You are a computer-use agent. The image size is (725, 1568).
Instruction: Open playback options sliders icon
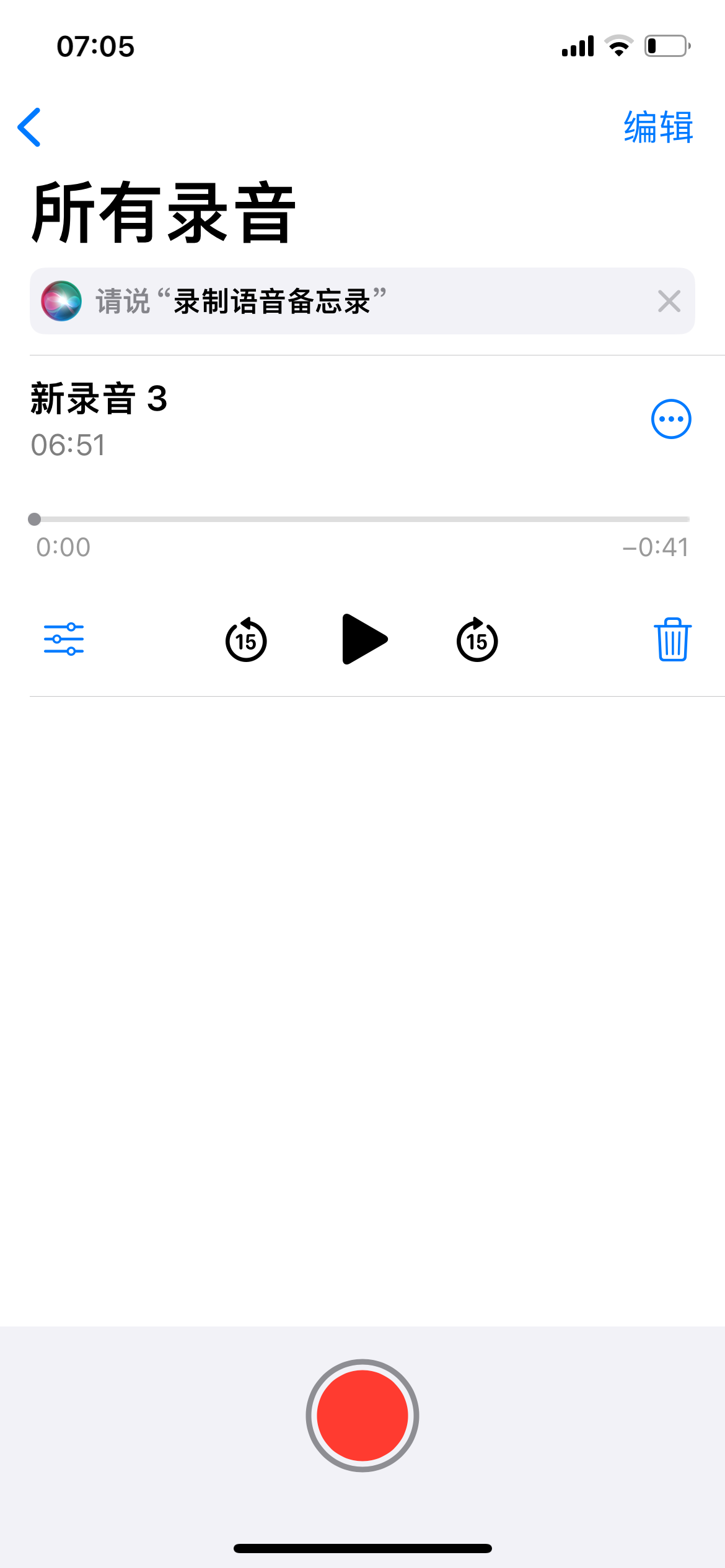tap(64, 639)
